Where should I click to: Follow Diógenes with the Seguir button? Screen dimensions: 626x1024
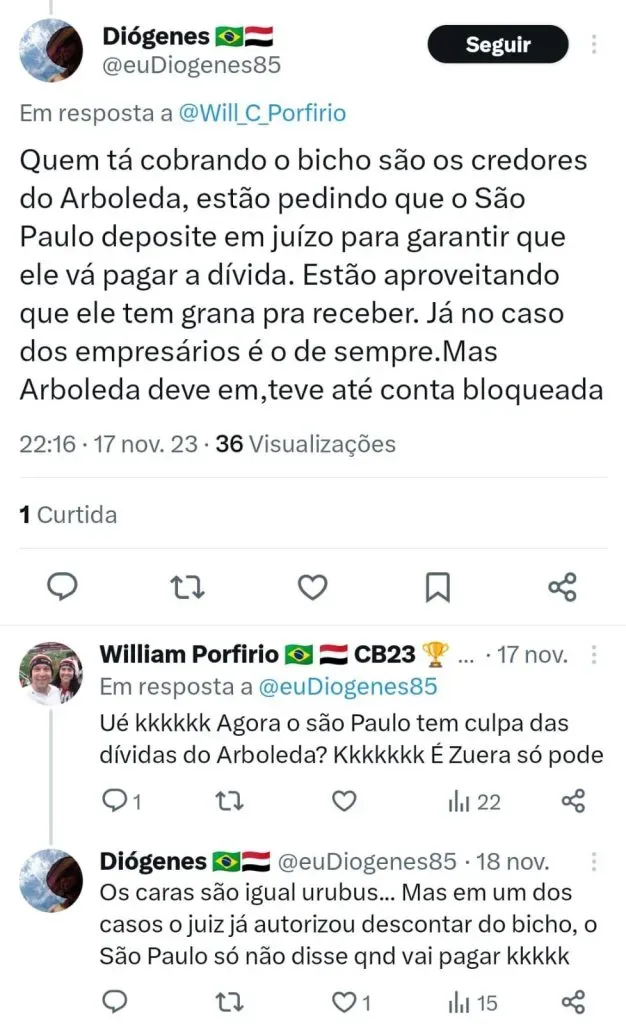pos(497,45)
